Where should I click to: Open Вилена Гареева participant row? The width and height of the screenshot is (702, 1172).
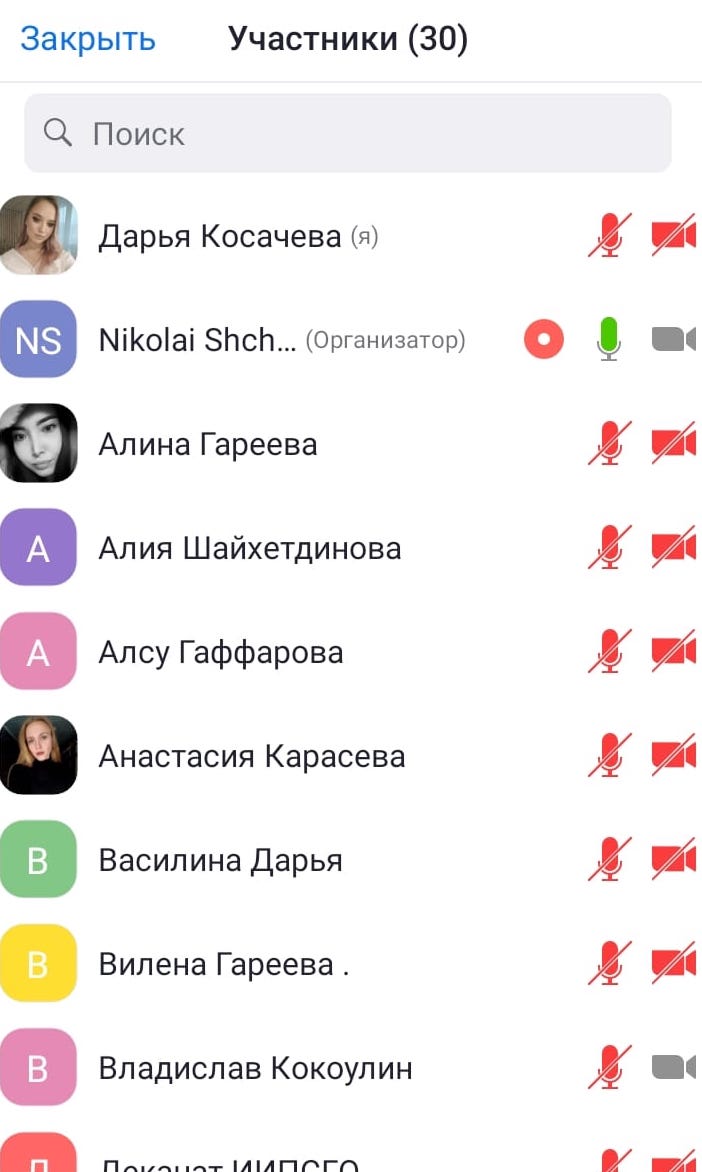coord(224,964)
